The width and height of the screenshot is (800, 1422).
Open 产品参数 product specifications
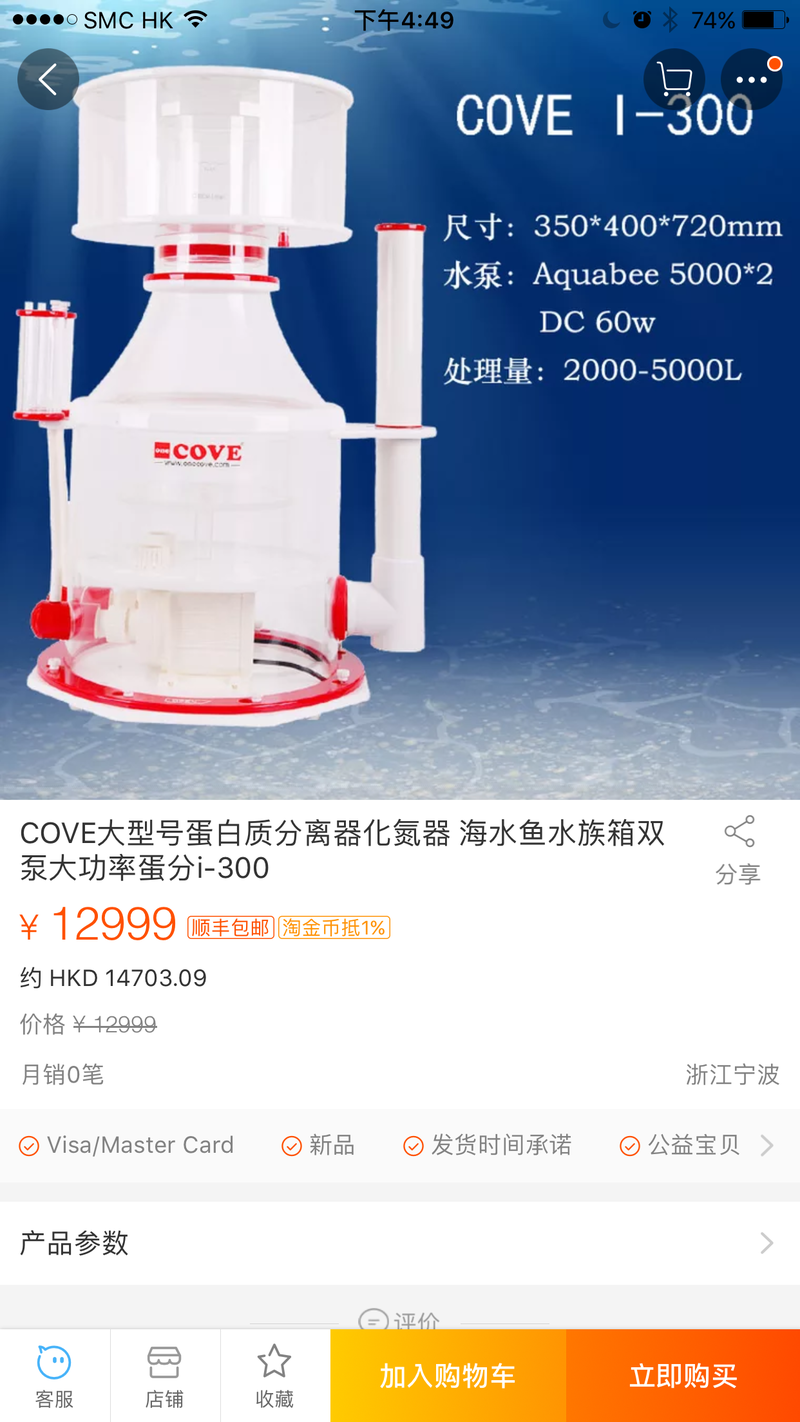point(400,1243)
